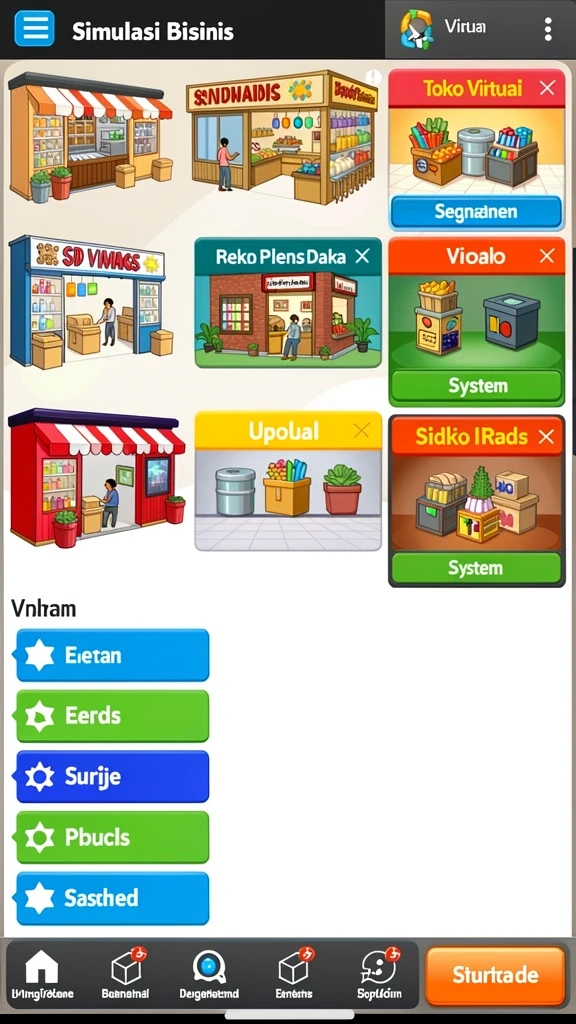Open the Sopticim tab
Image resolution: width=576 pixels, height=1024 pixels.
tap(379, 975)
